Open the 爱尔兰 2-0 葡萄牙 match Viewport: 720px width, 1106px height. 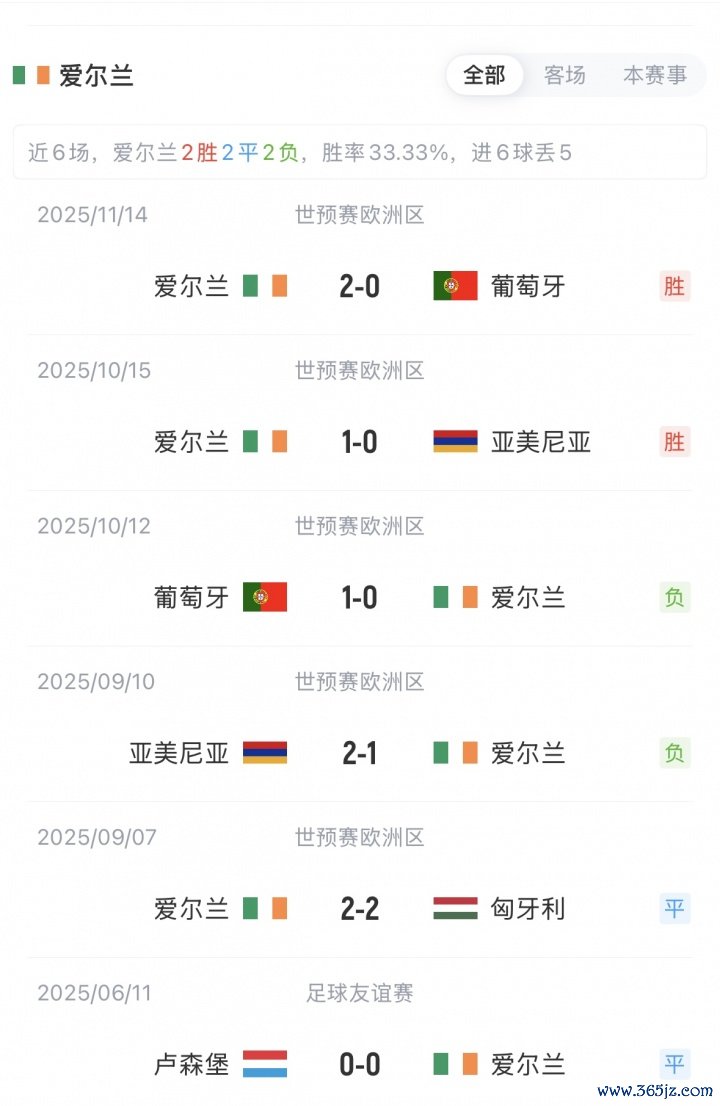pos(359,286)
